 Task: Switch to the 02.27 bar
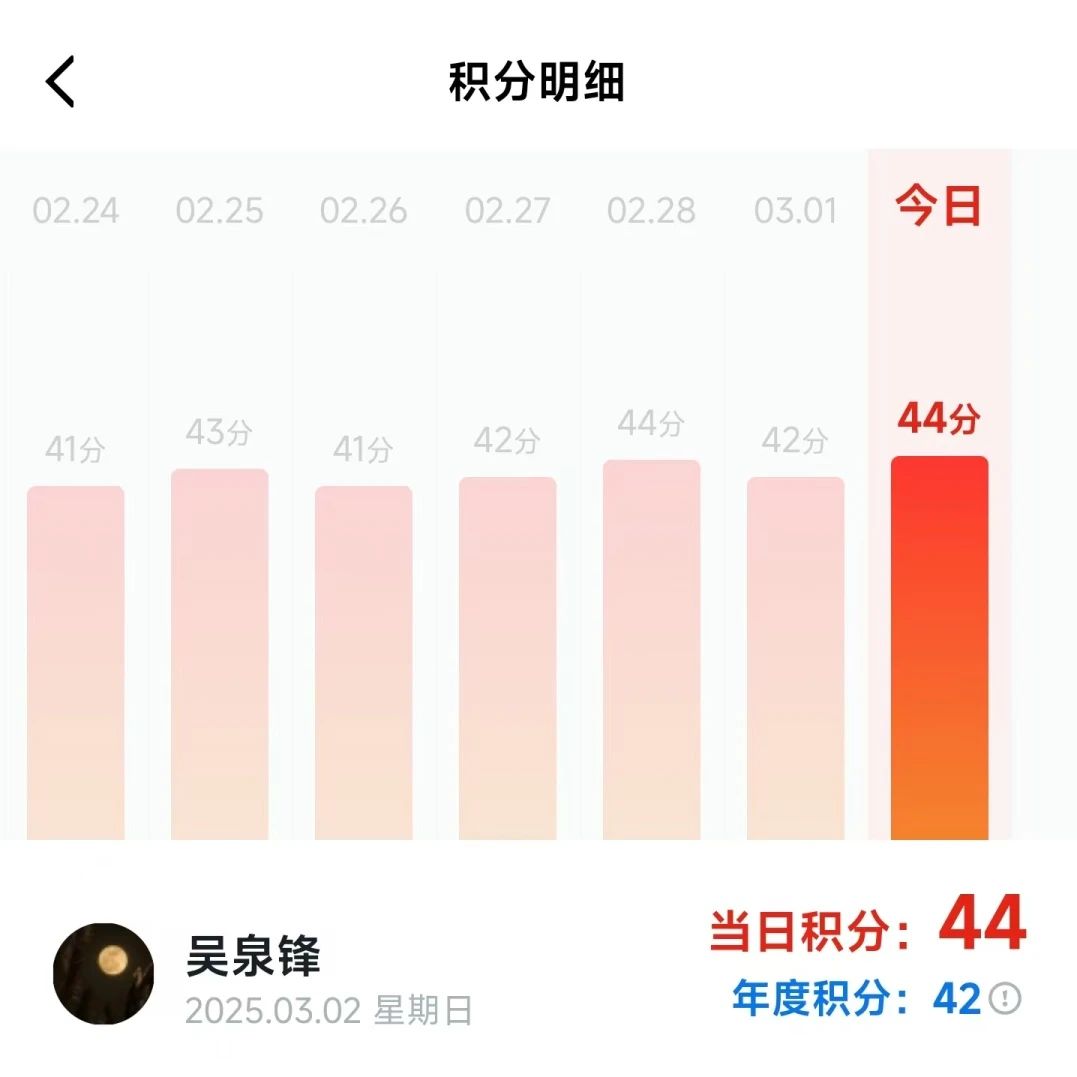click(508, 658)
